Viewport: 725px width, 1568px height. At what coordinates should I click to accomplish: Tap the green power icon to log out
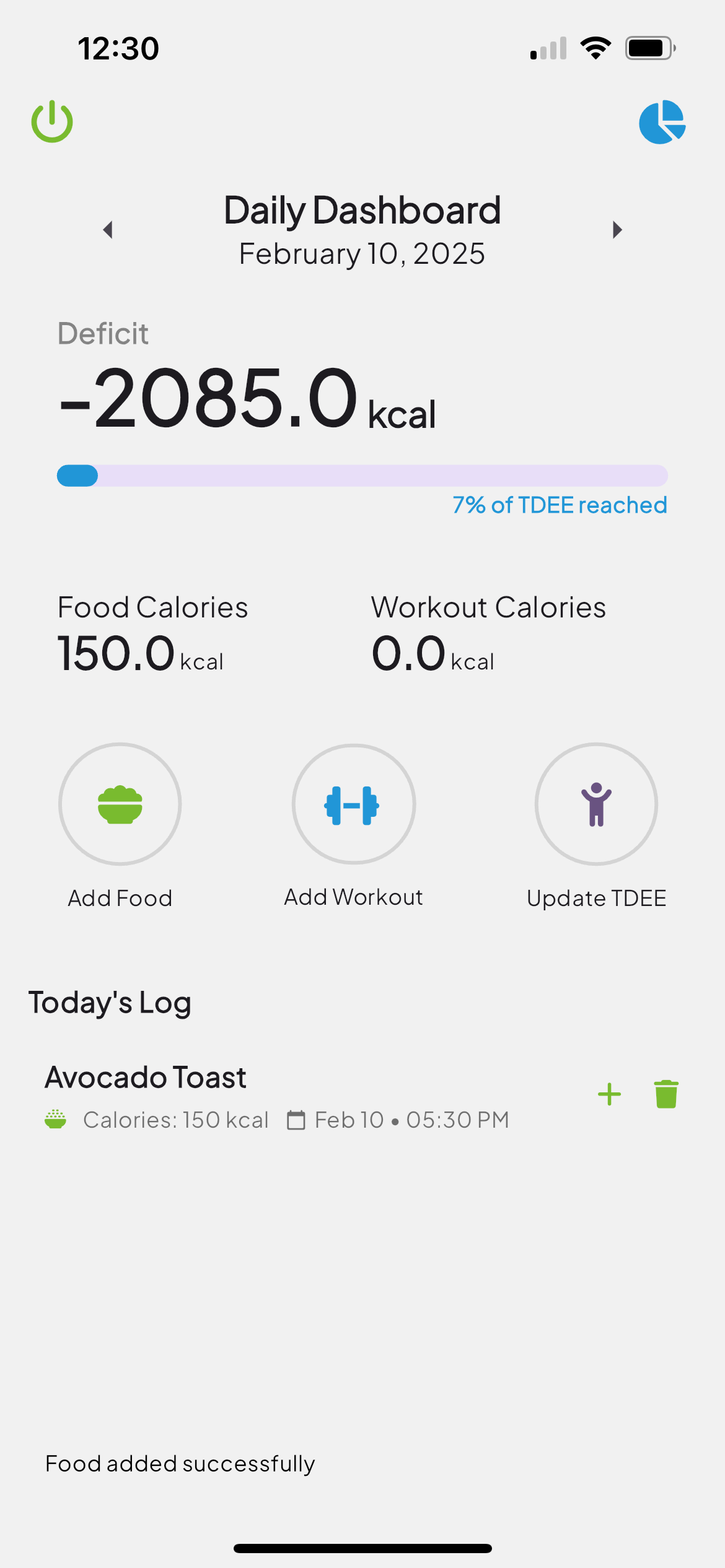click(52, 121)
